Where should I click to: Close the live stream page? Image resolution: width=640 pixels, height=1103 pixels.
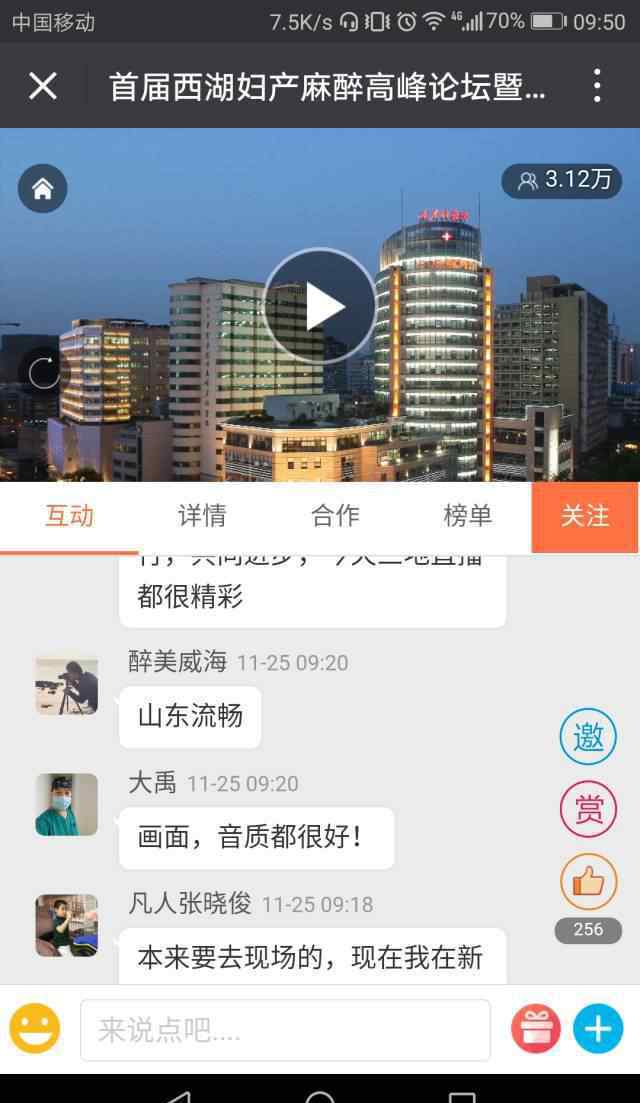(x=43, y=86)
